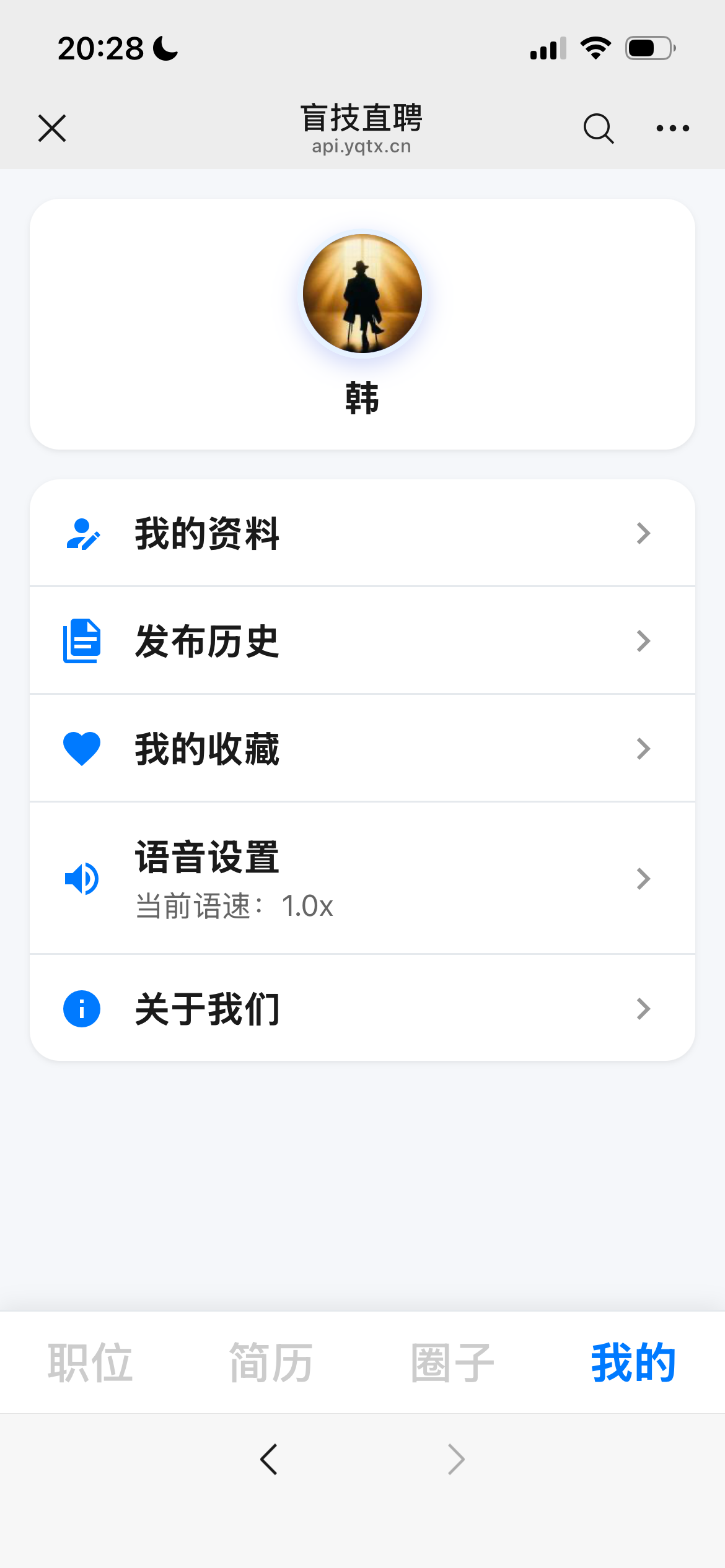The height and width of the screenshot is (1568, 725).
Task: Open the more options menu in the top bar
Action: coord(672,128)
